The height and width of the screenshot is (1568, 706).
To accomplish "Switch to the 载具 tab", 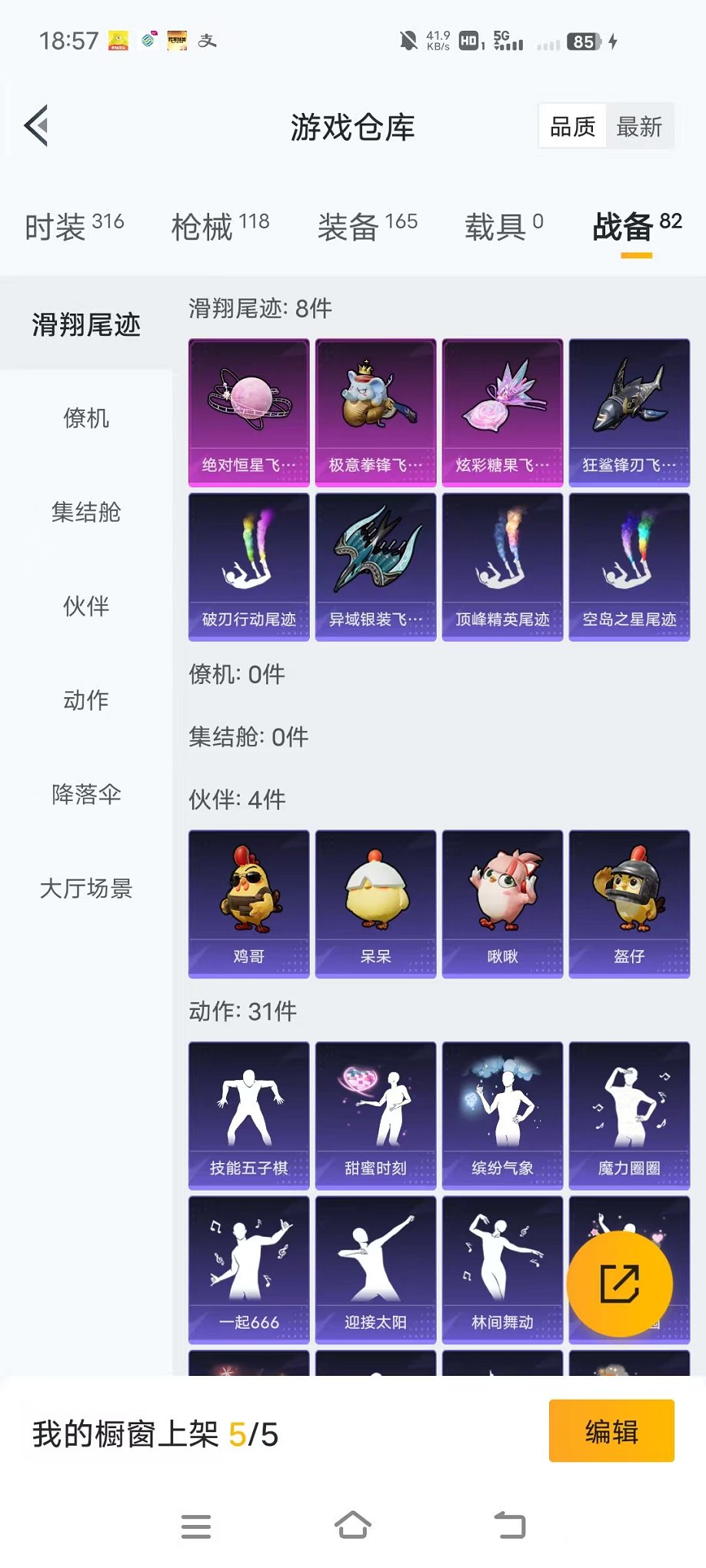I will pos(504,226).
